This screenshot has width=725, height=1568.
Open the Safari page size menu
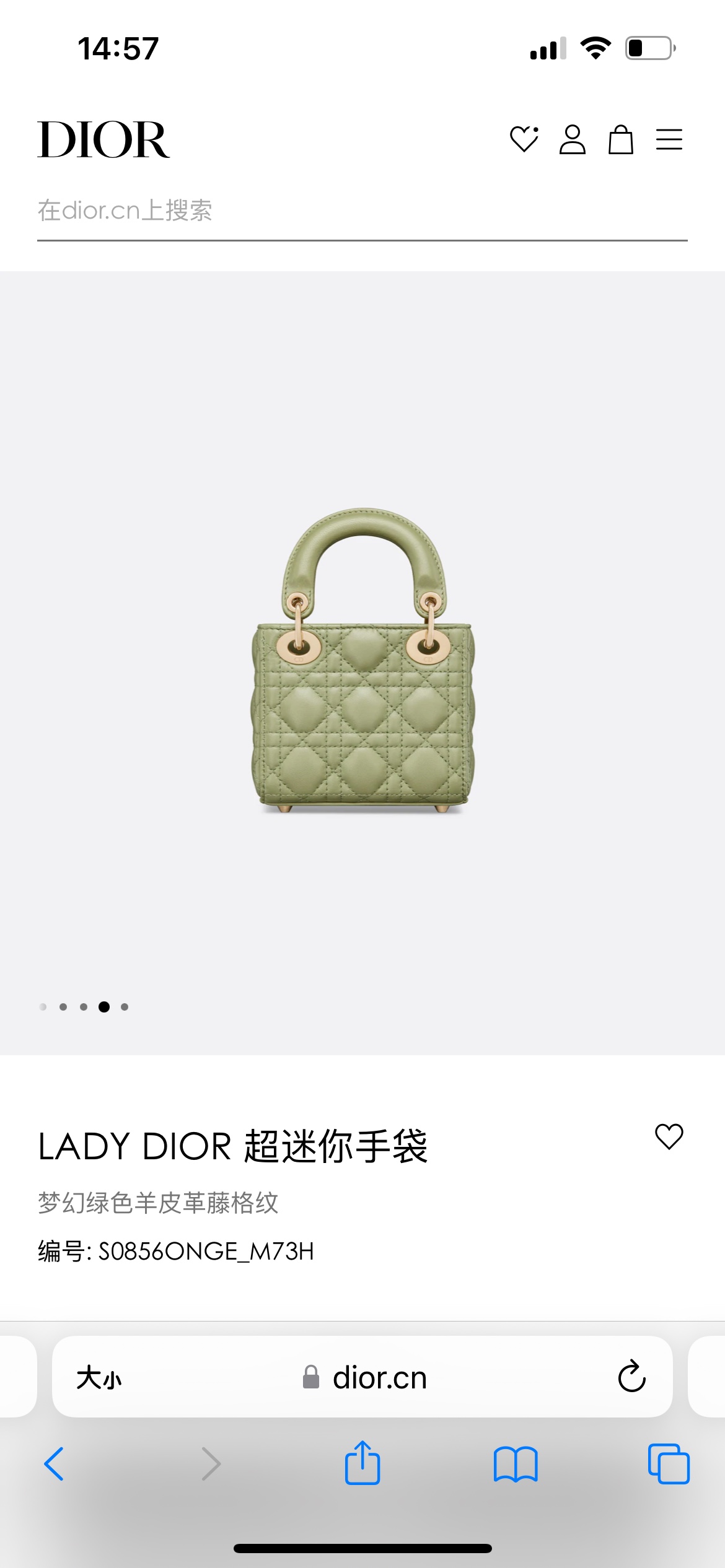point(99,1379)
